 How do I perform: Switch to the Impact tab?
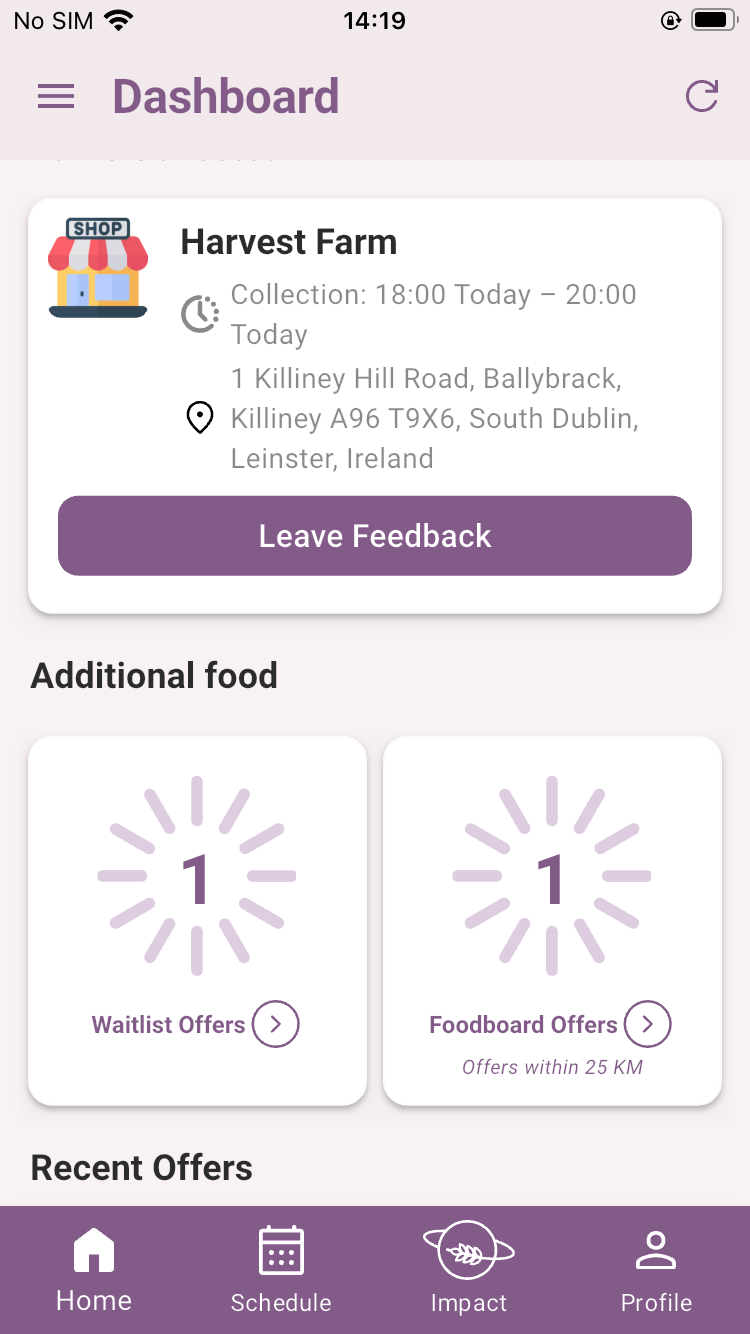pyautogui.click(x=468, y=1270)
